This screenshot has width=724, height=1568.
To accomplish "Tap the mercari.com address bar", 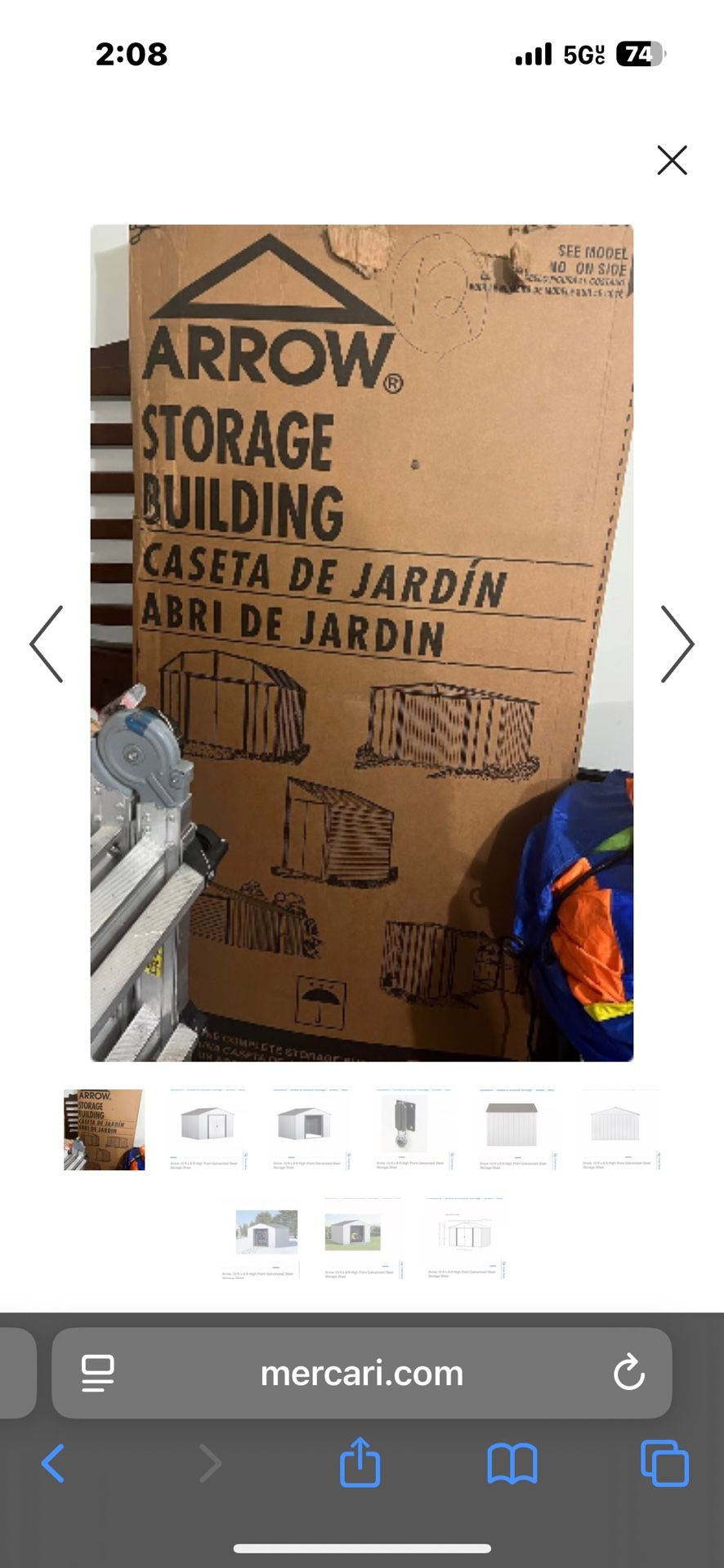I will [361, 1374].
